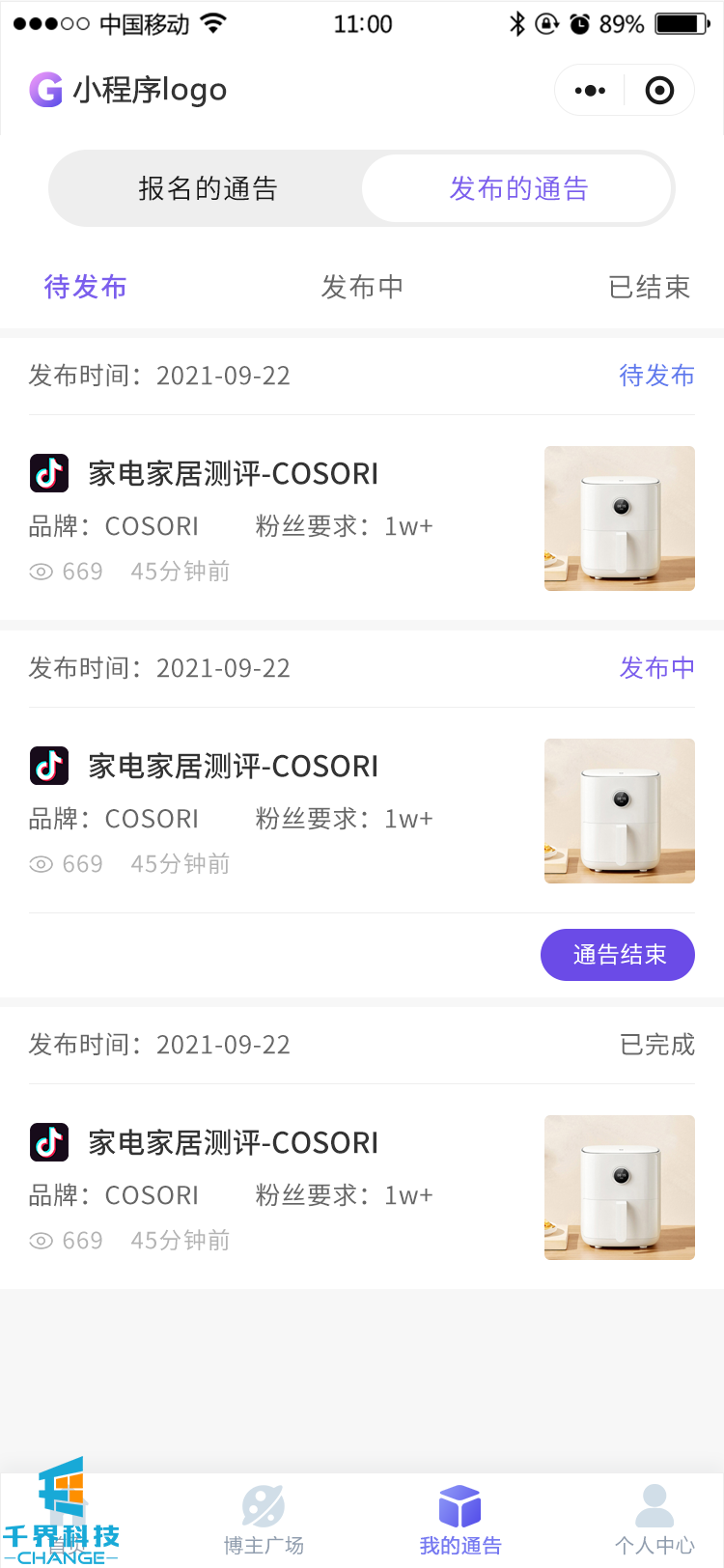Tap the 通告结束 button
724x1568 pixels.
coord(618,955)
